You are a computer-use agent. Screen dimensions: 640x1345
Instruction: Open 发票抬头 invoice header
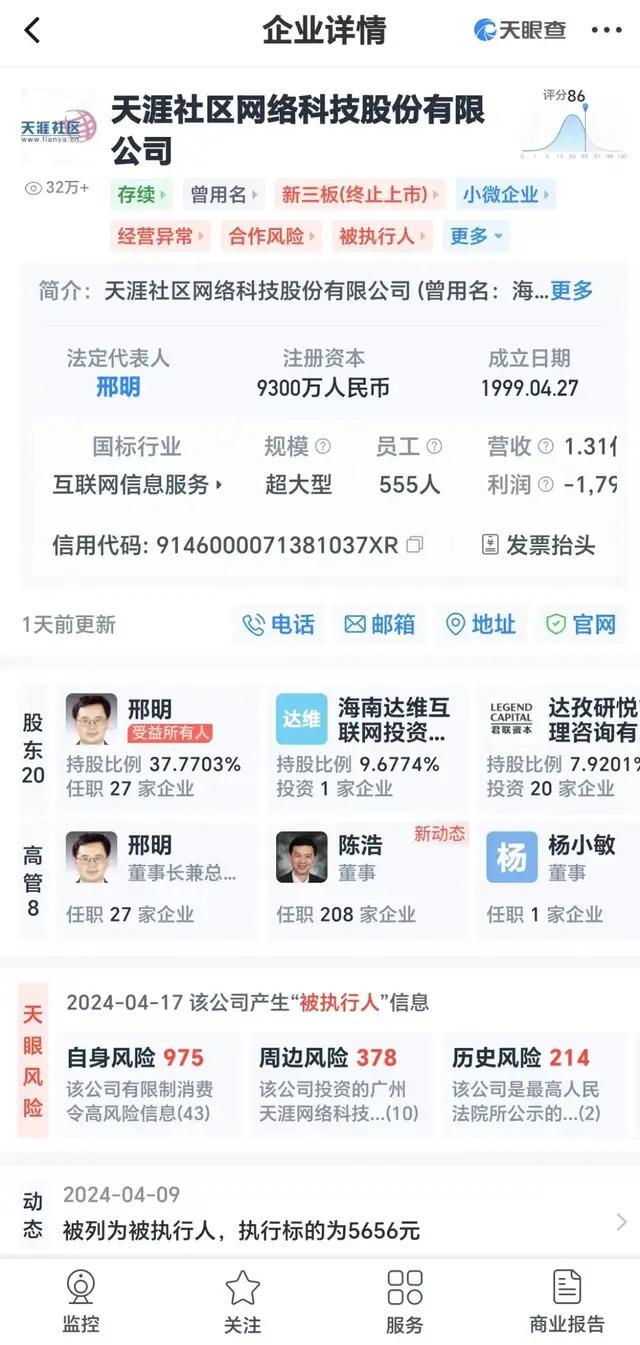point(538,545)
